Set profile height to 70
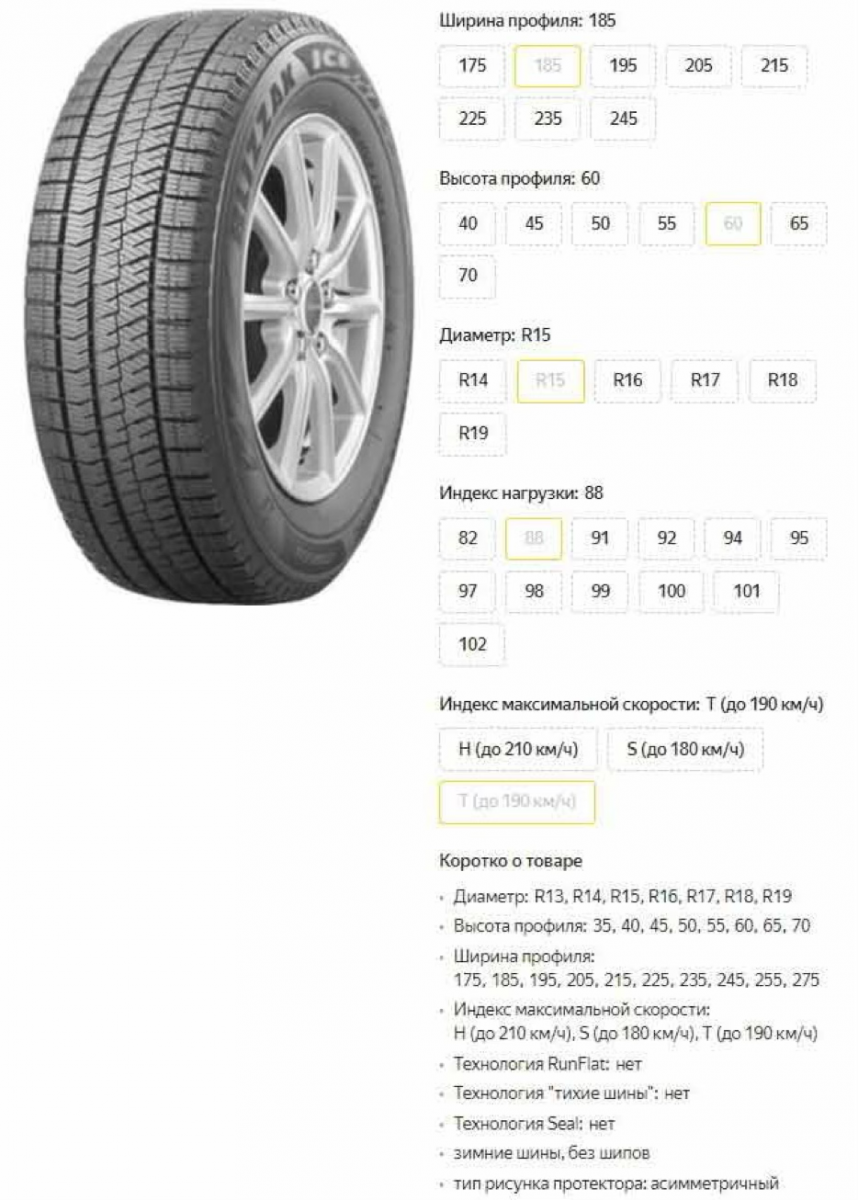The height and width of the screenshot is (1200, 858). point(468,275)
